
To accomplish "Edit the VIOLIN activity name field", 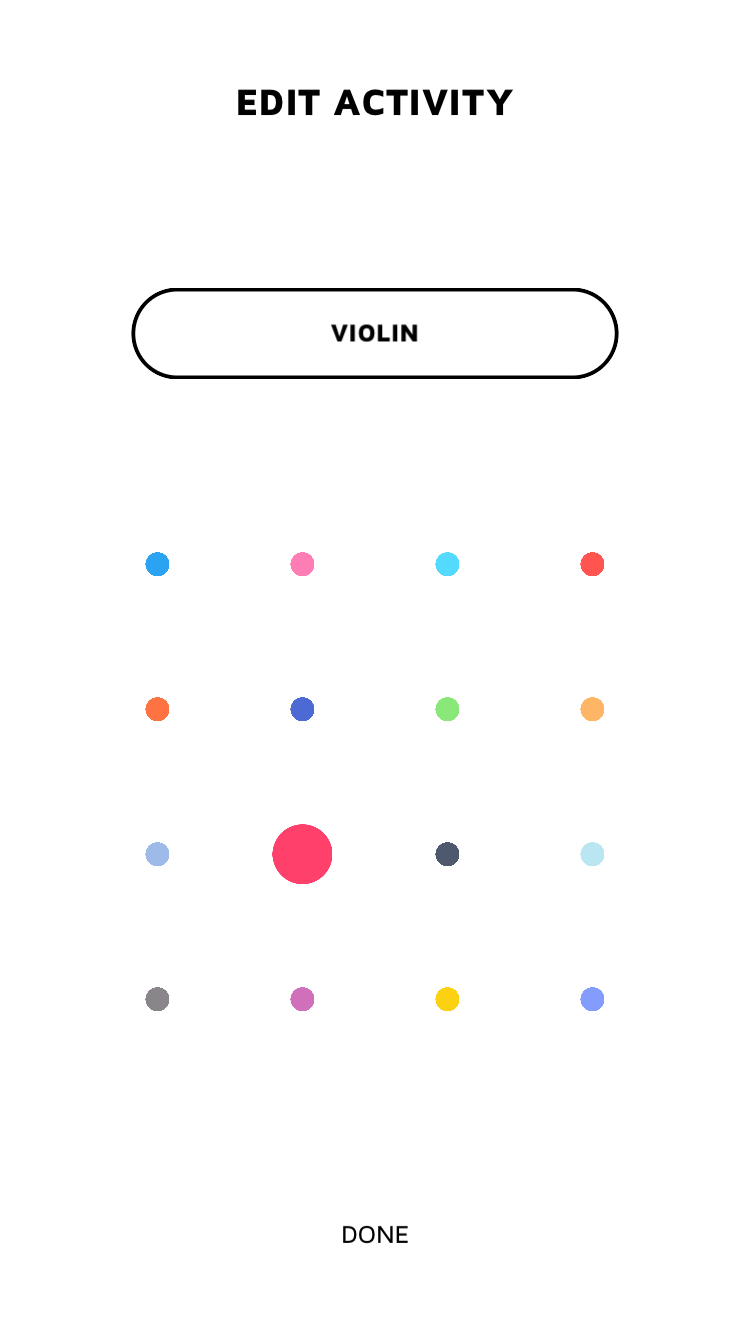I will 375,333.
